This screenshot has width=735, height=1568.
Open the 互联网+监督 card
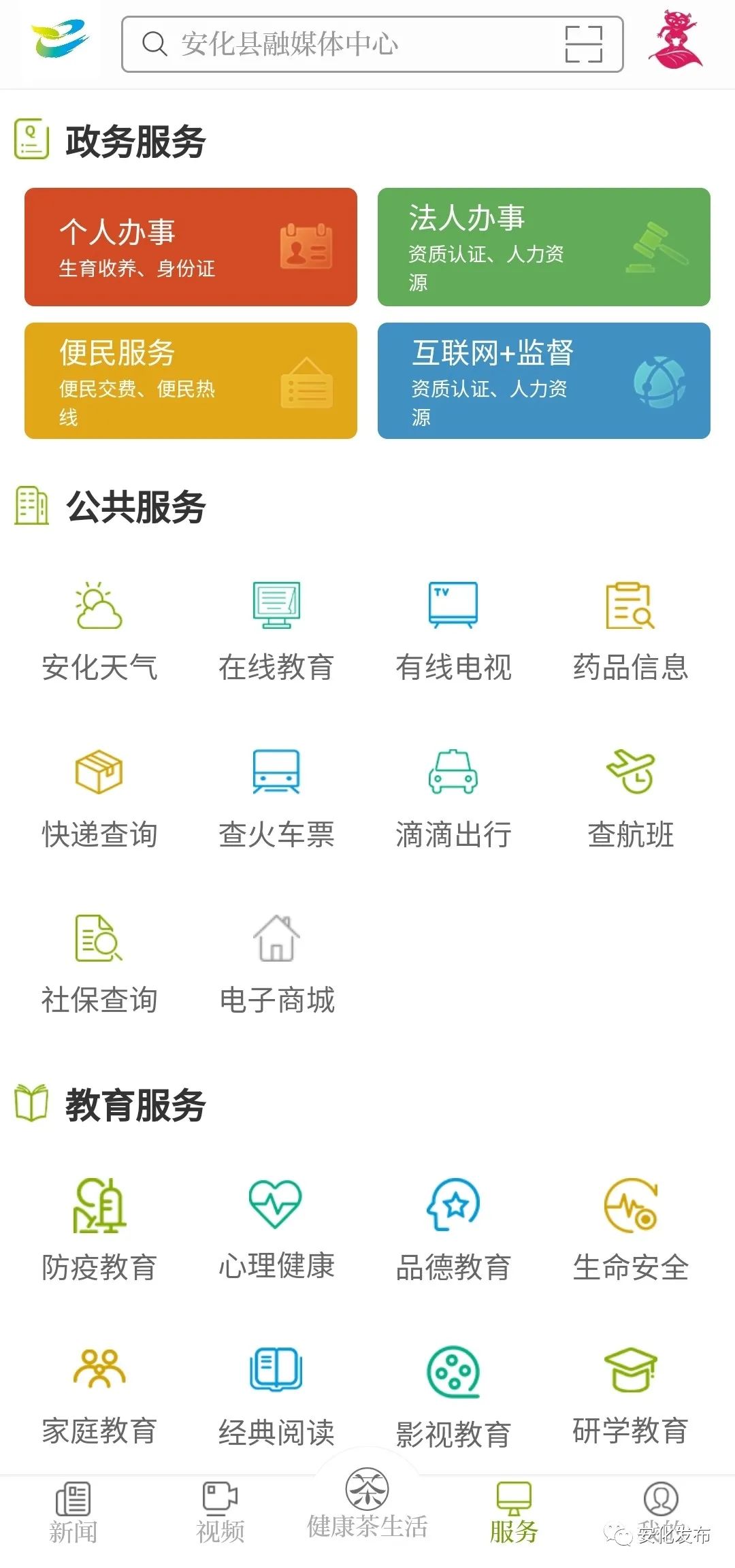pos(544,380)
